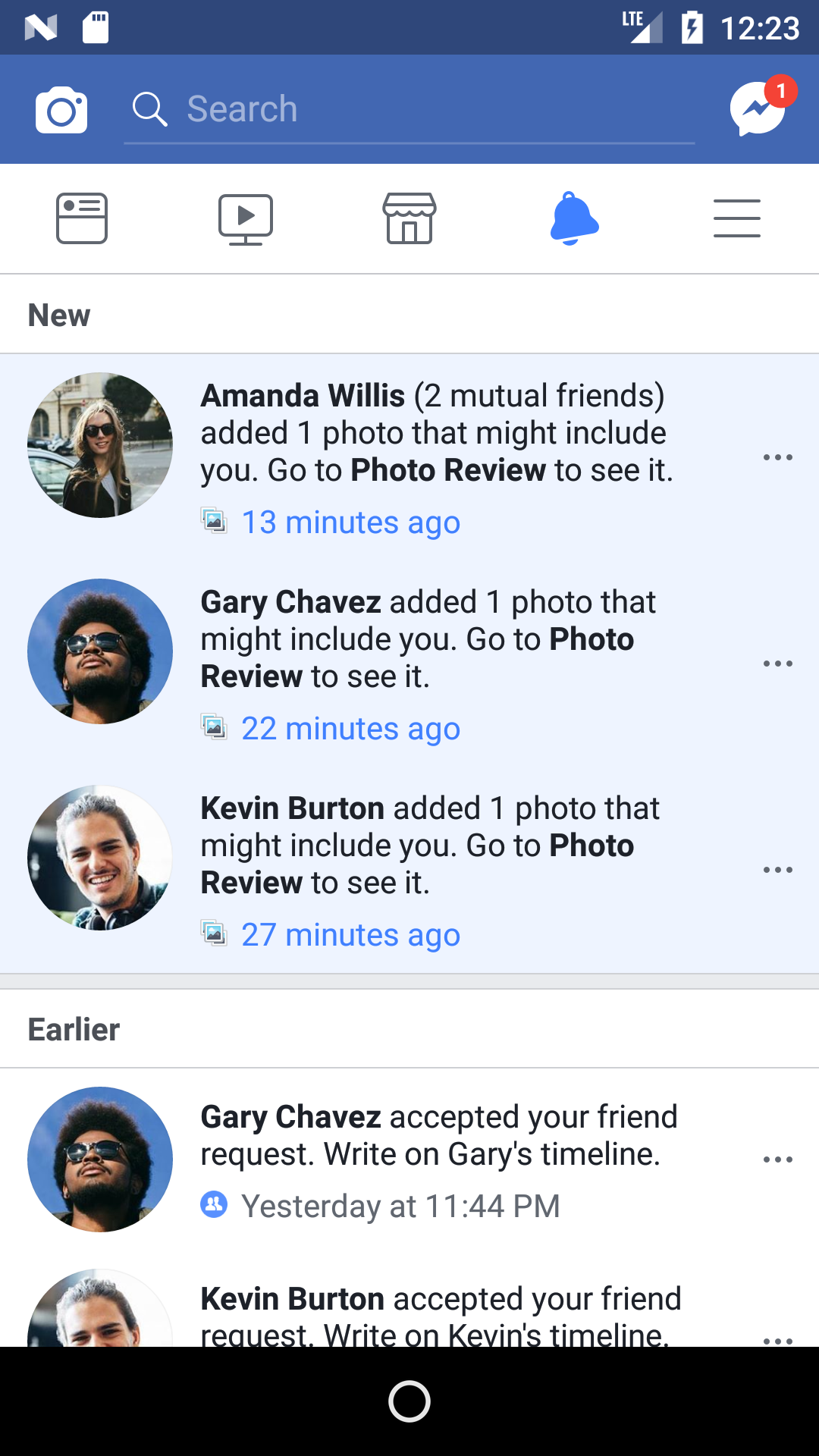
Task: Open Kevin Burton's photo review notification
Action: click(x=409, y=870)
